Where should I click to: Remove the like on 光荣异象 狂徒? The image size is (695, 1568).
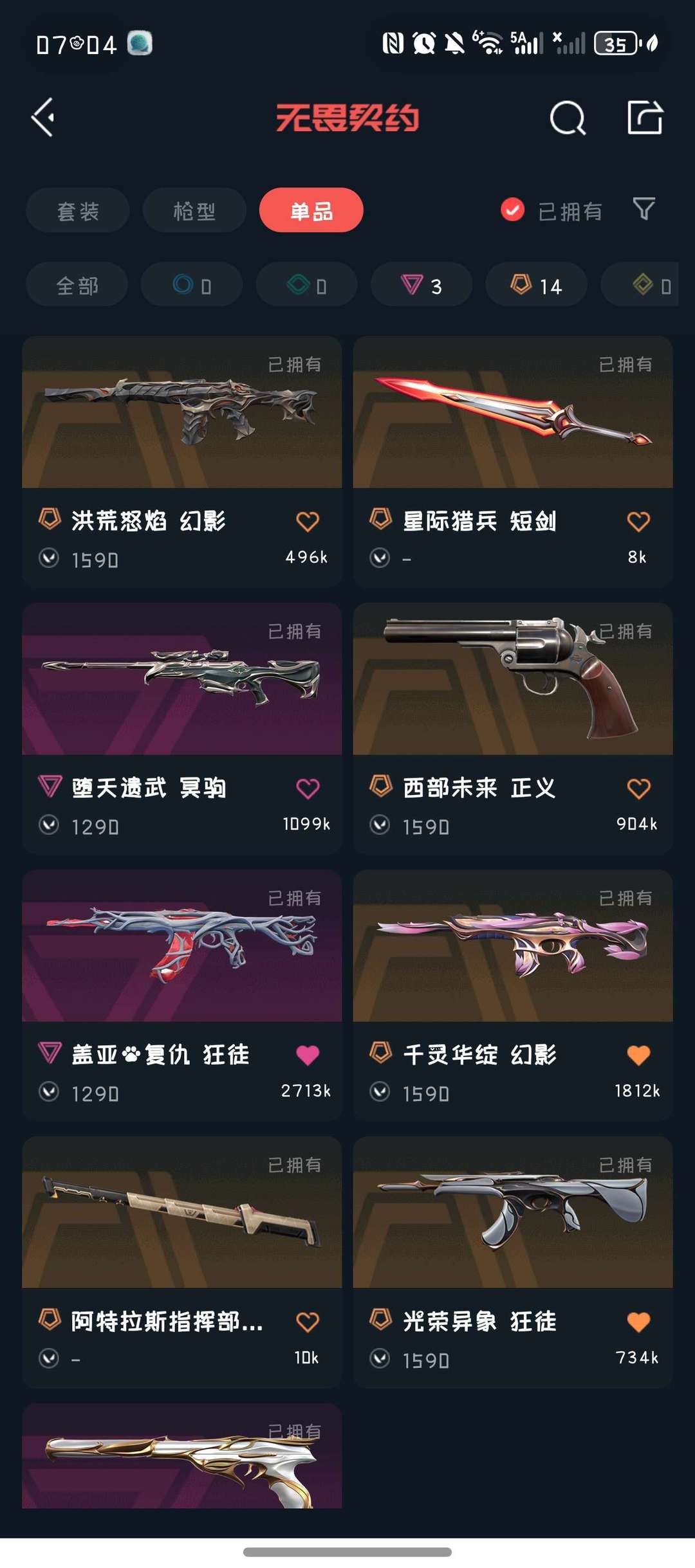pyautogui.click(x=638, y=1322)
